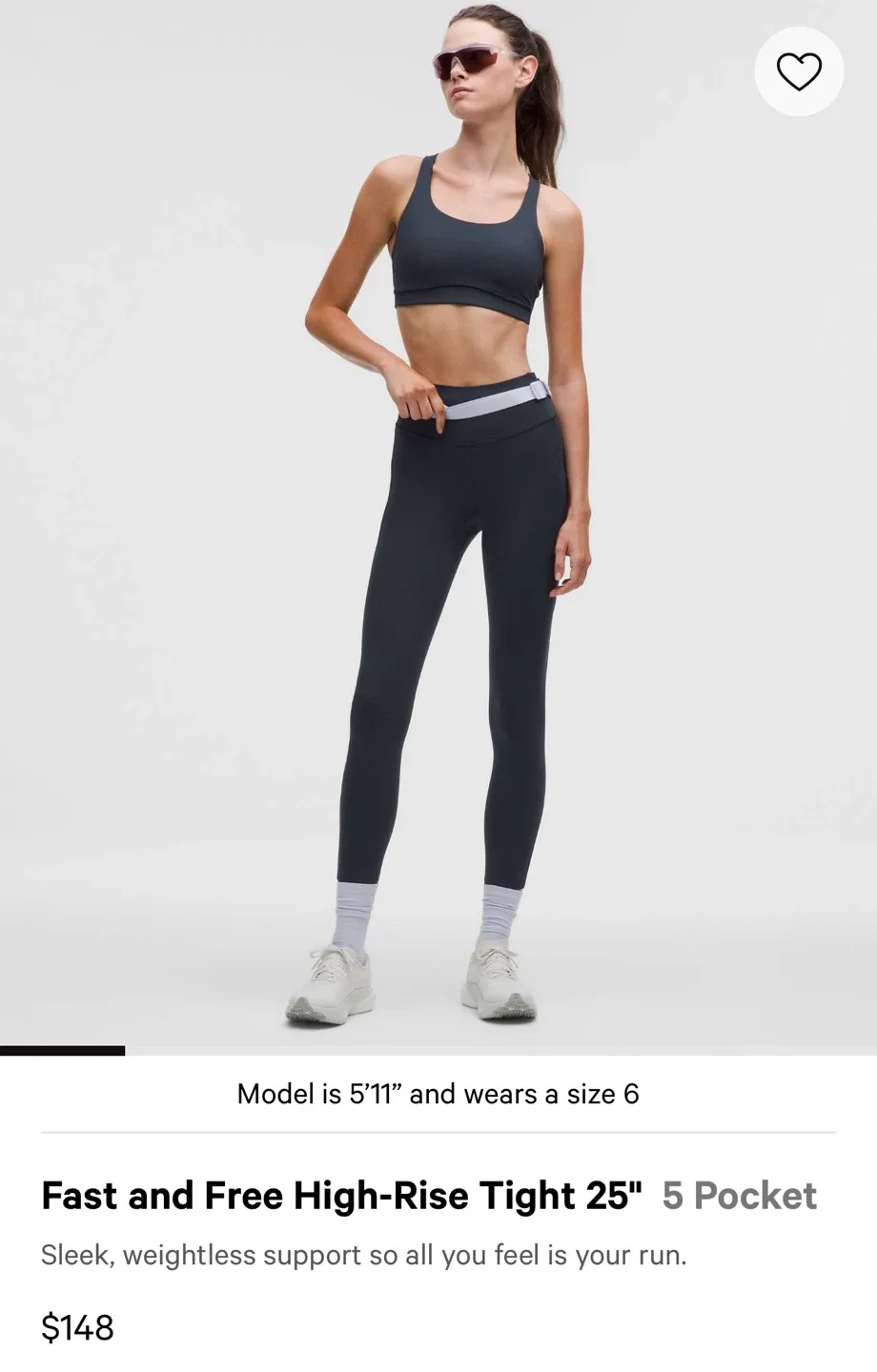The height and width of the screenshot is (1372, 877).
Task: Select the $148 price text
Action: pyautogui.click(x=76, y=1325)
